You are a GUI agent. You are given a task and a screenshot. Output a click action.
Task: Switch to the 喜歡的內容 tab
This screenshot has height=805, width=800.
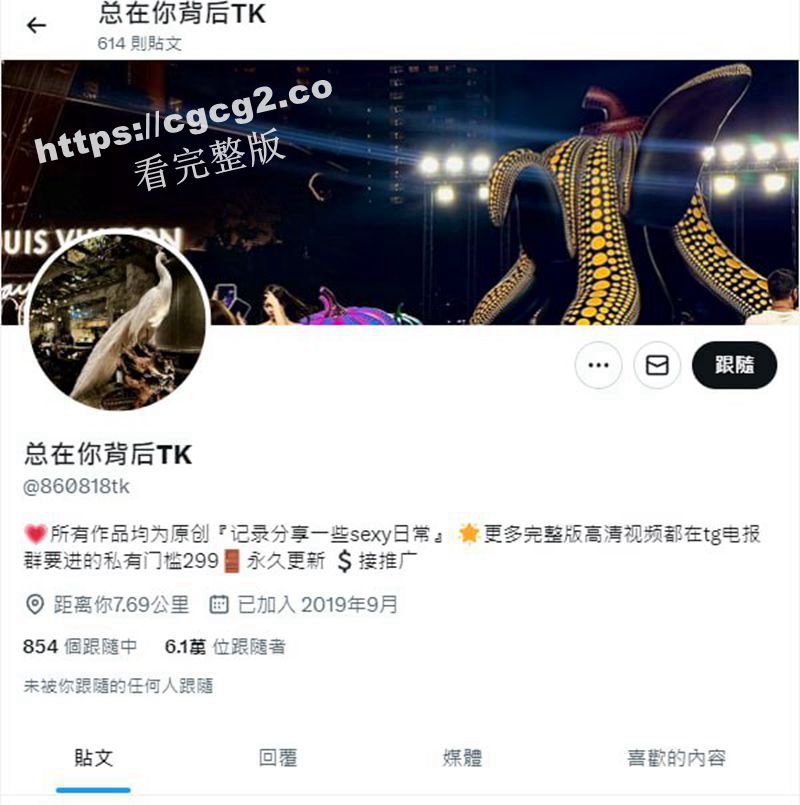[676, 757]
